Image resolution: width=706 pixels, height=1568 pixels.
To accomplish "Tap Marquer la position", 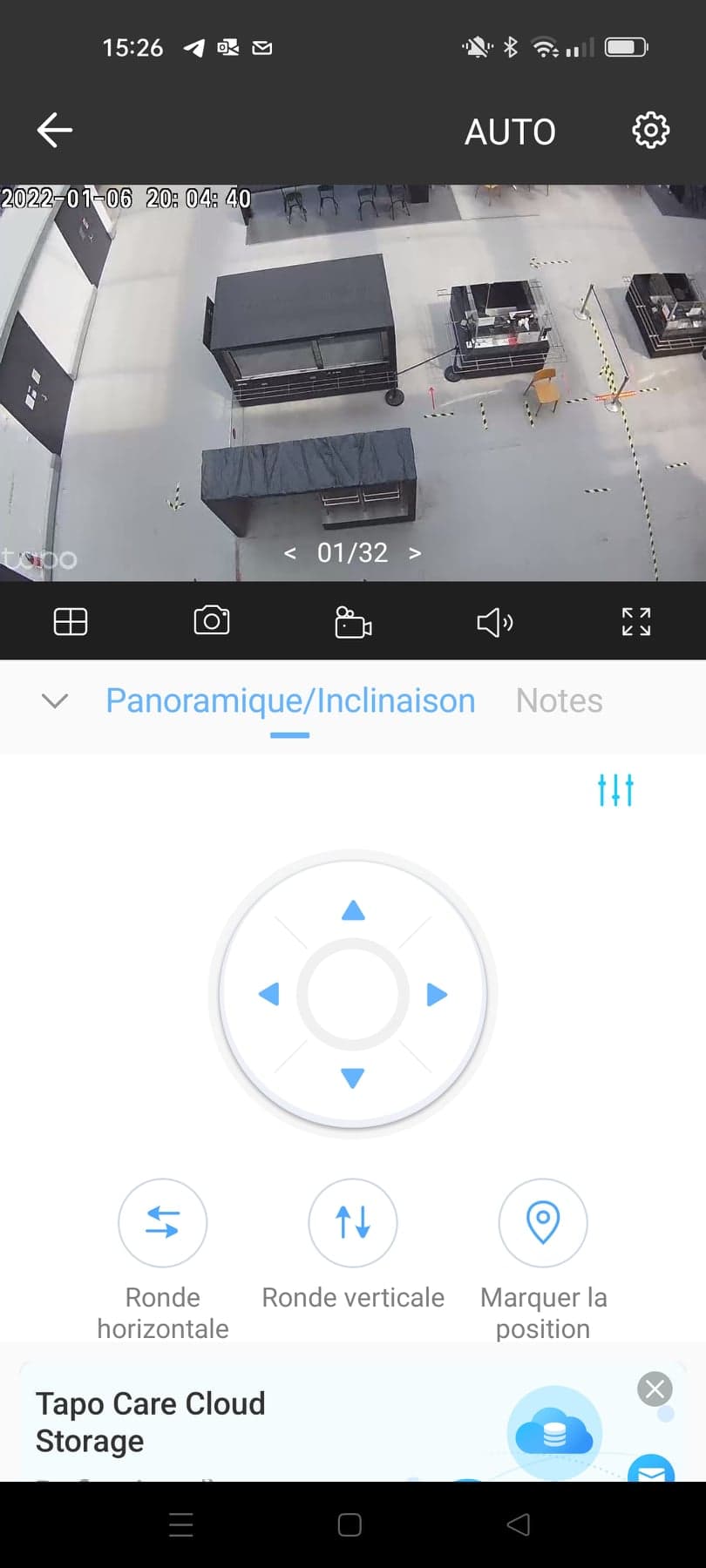I will (543, 1223).
